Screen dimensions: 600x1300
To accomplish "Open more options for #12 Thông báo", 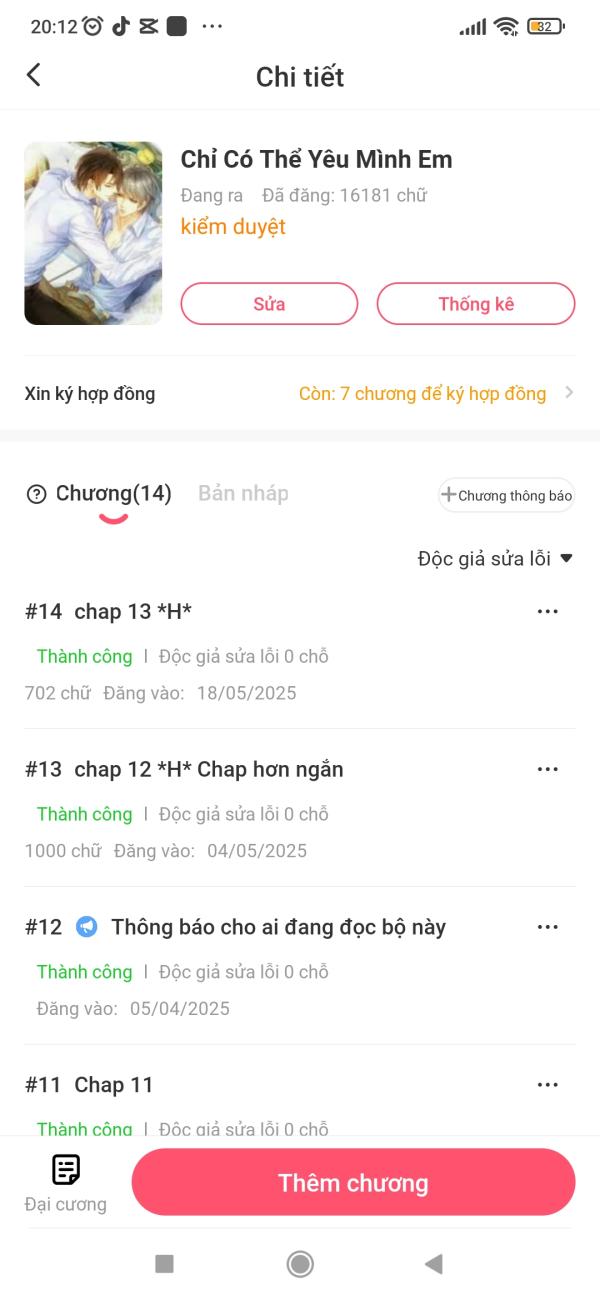I will pyautogui.click(x=547, y=927).
